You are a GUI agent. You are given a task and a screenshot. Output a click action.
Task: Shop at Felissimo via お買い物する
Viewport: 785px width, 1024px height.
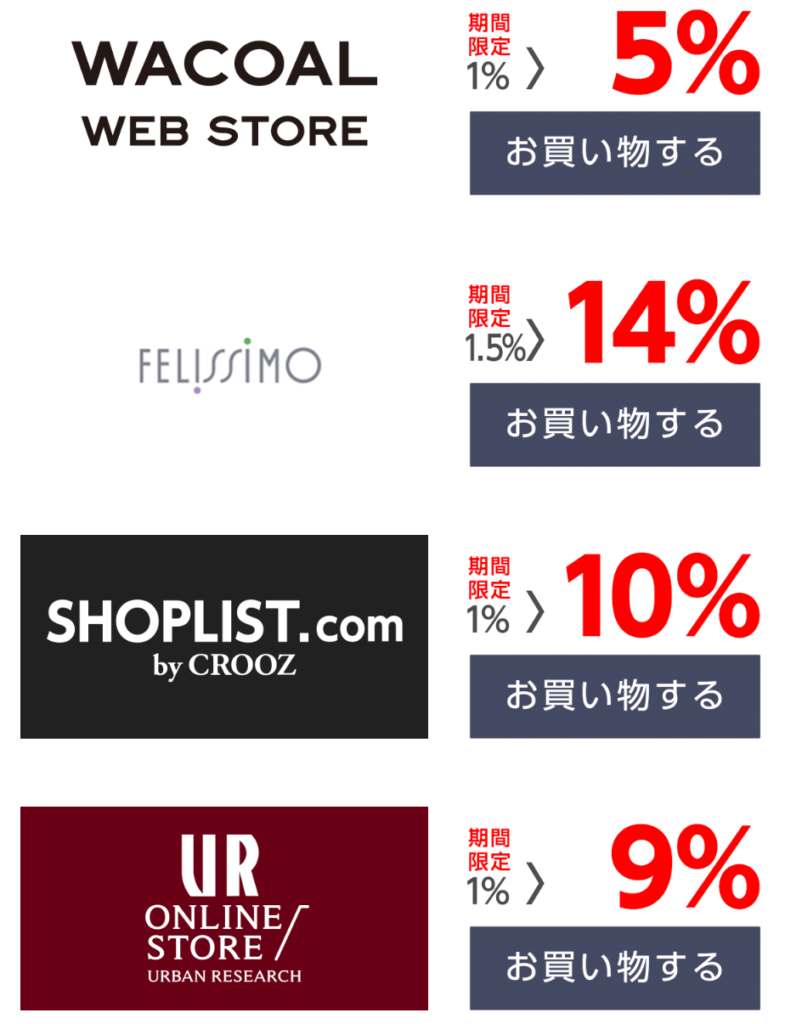tap(614, 424)
